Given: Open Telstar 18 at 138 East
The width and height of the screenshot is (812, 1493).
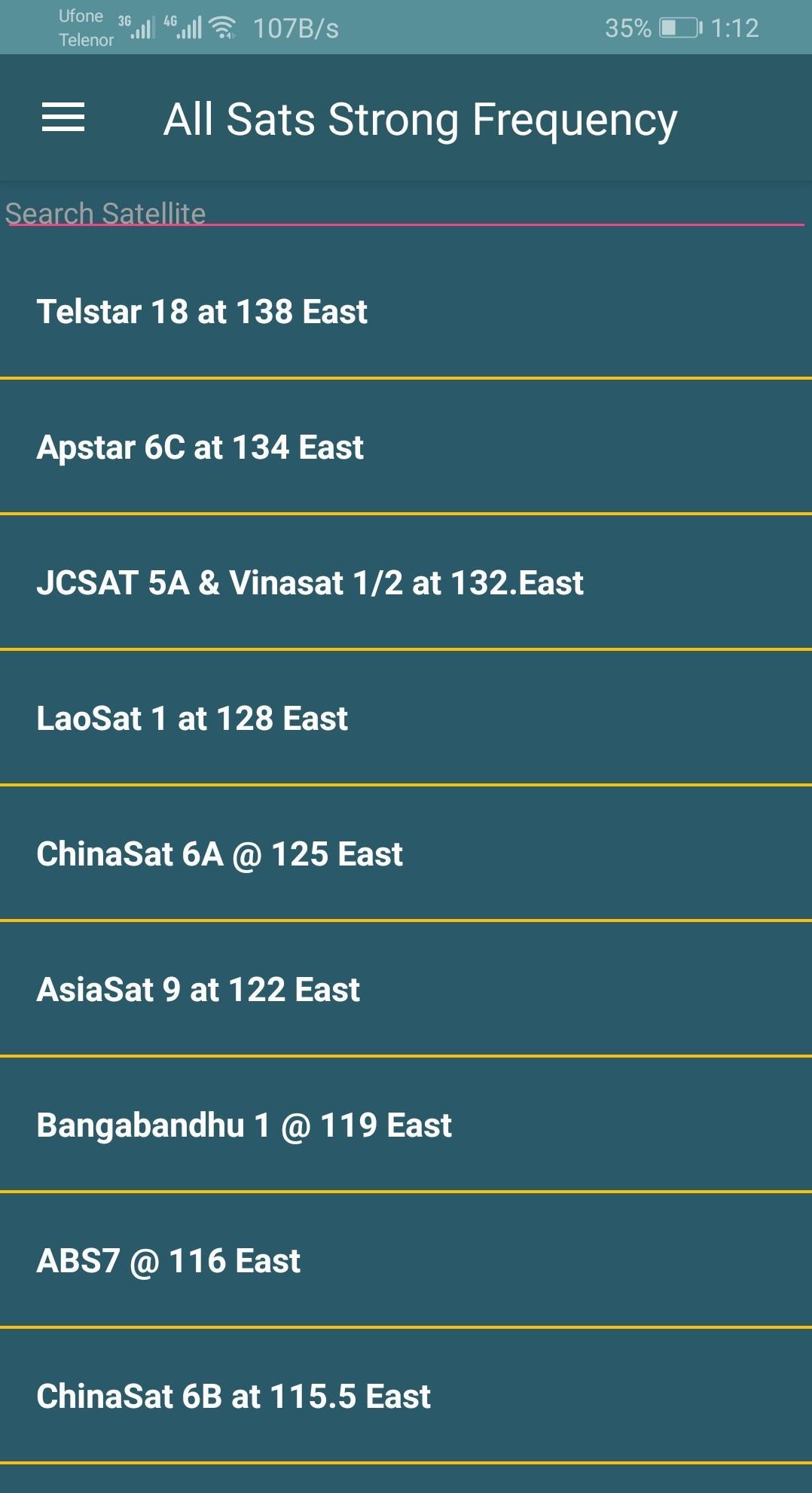Looking at the screenshot, I should 202,312.
